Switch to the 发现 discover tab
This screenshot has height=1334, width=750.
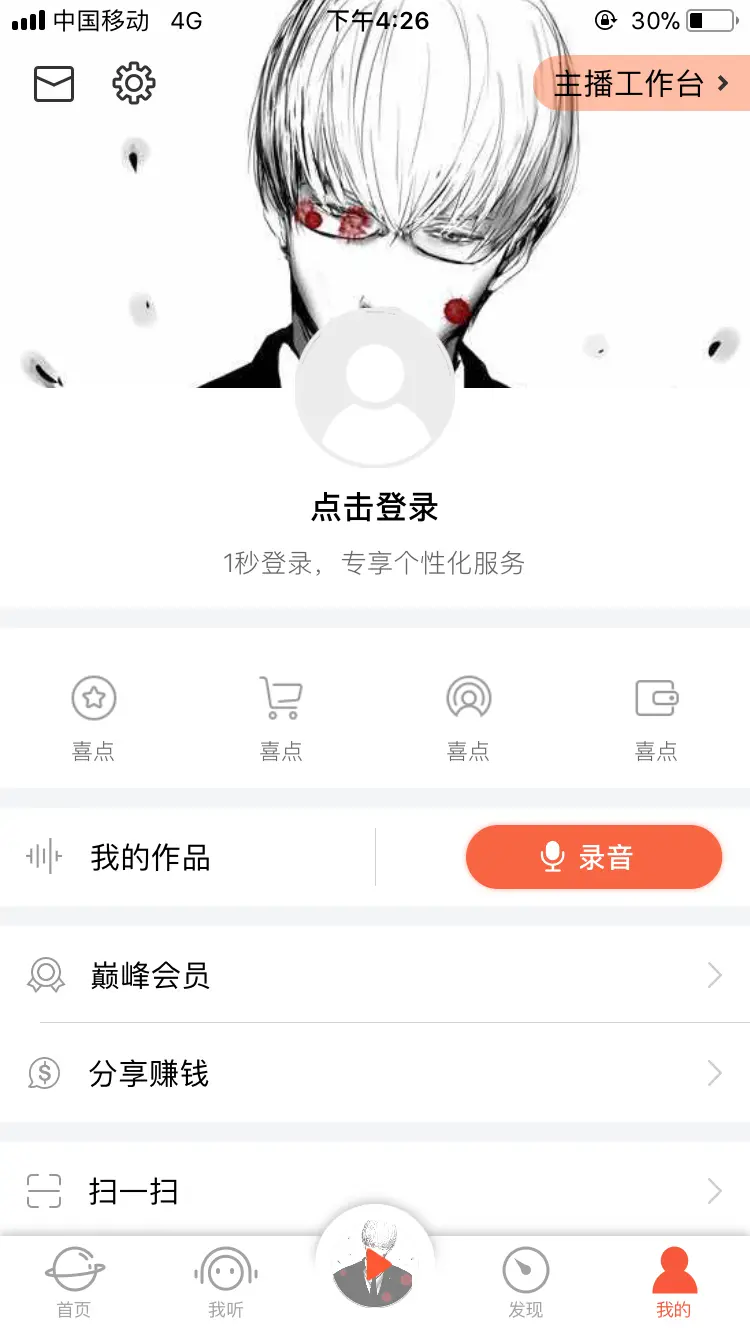(x=525, y=1283)
